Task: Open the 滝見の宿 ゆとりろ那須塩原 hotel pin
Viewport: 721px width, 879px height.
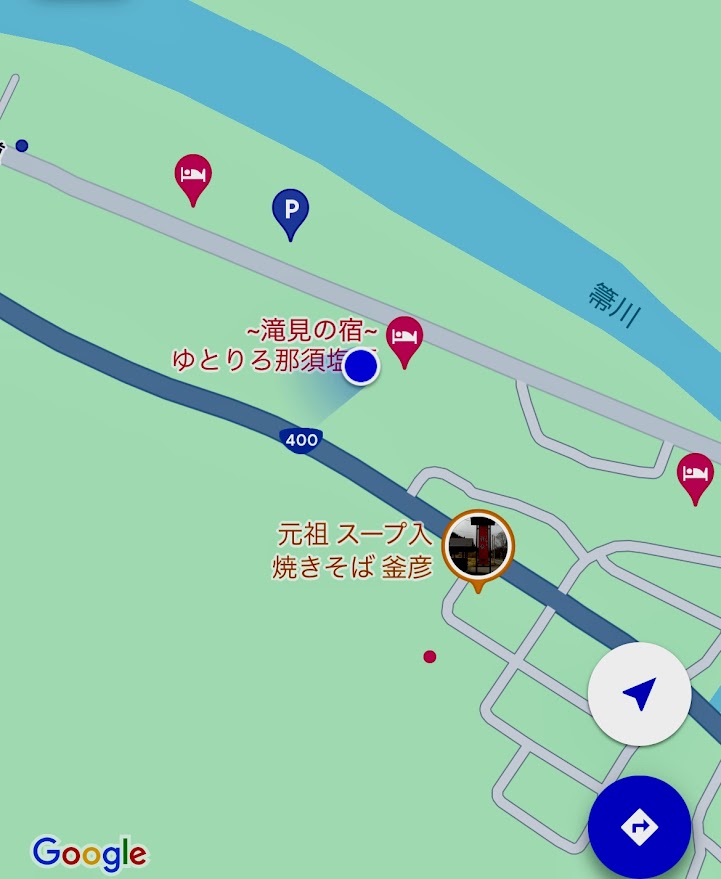Action: [404, 338]
